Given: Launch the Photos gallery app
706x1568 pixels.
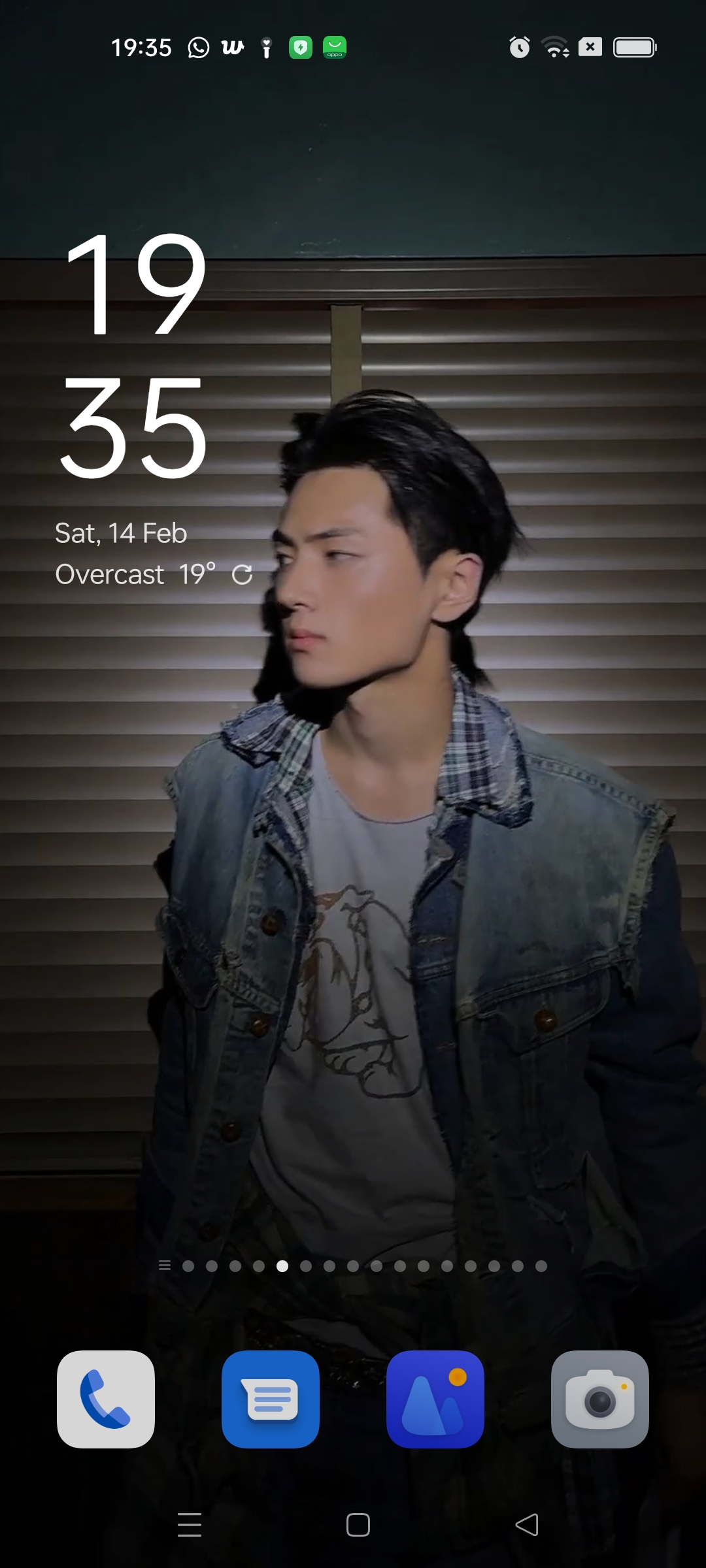Looking at the screenshot, I should click(x=435, y=1399).
